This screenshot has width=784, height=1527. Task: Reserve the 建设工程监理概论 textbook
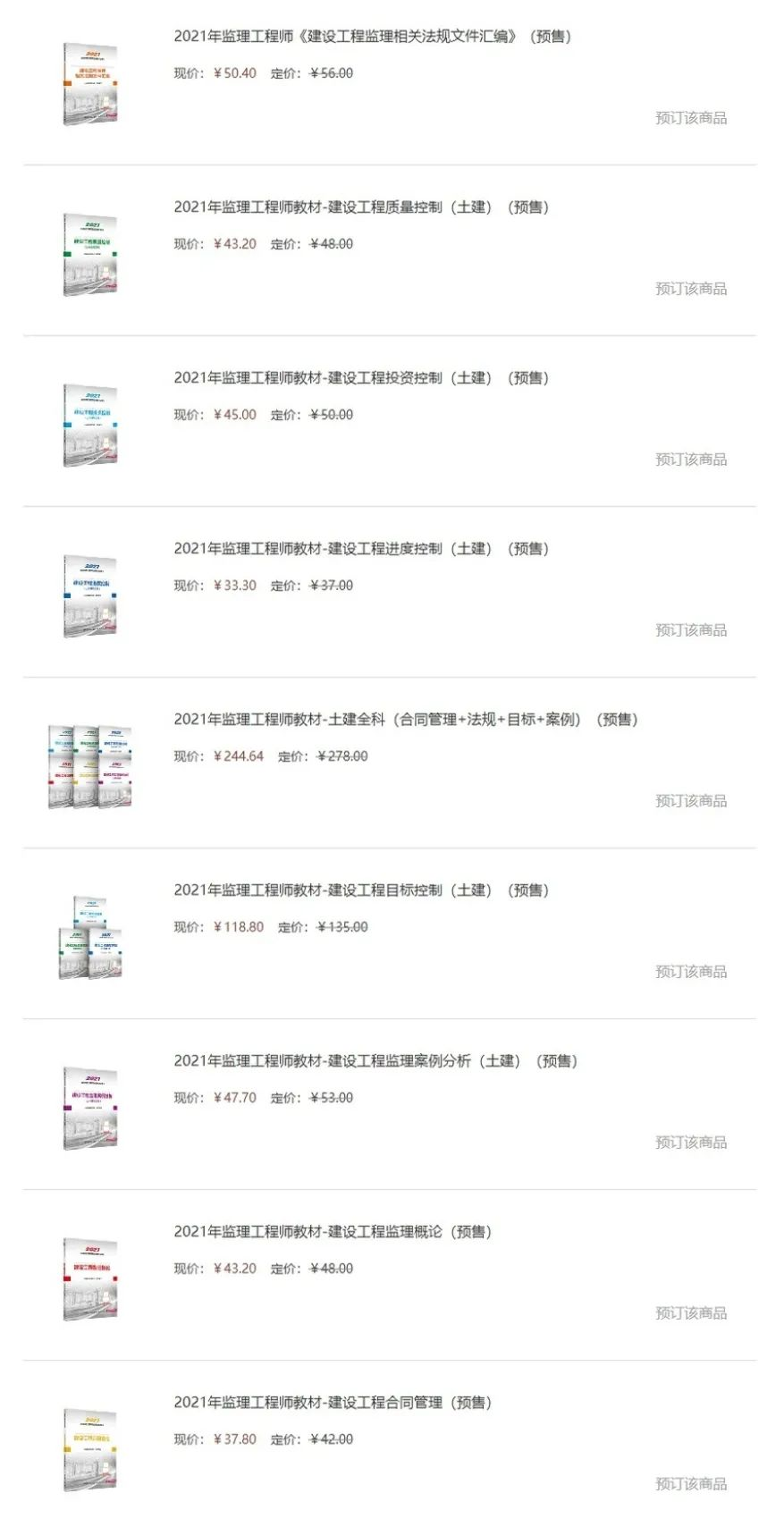coord(690,1313)
